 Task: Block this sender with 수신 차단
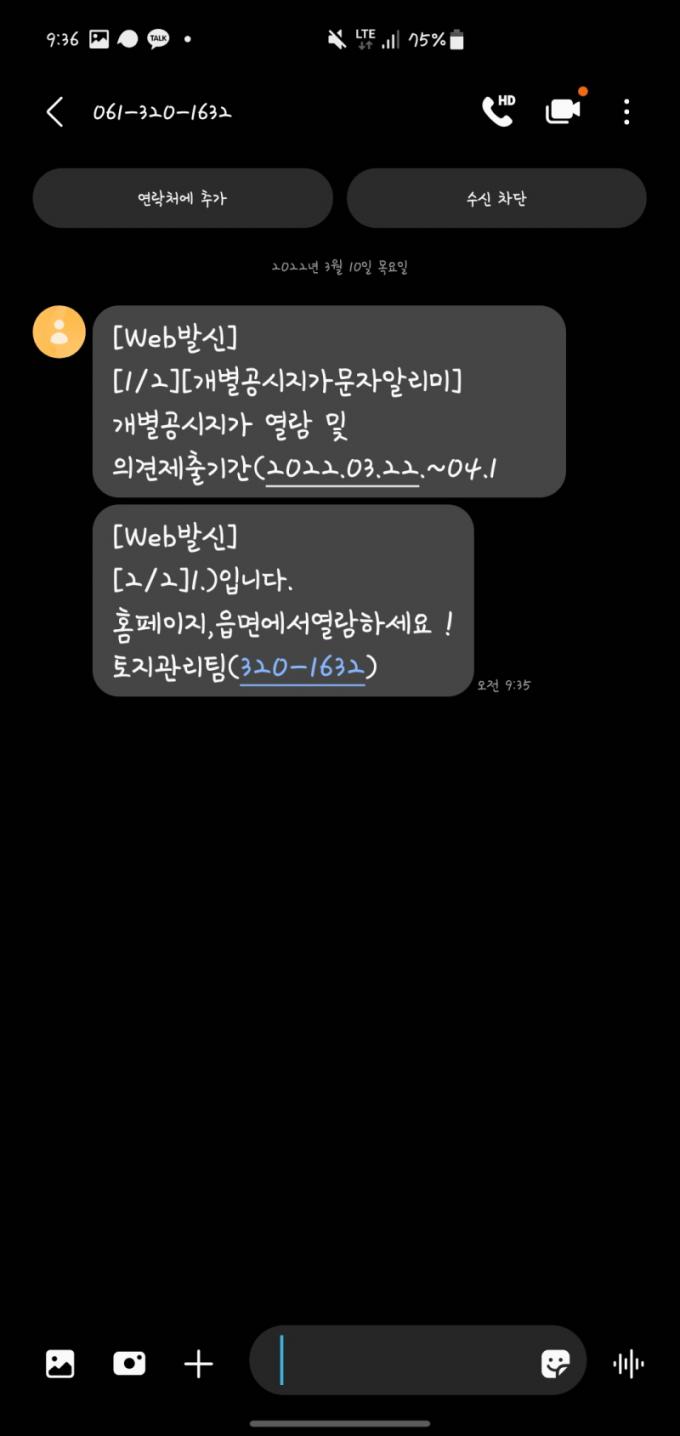tap(496, 198)
